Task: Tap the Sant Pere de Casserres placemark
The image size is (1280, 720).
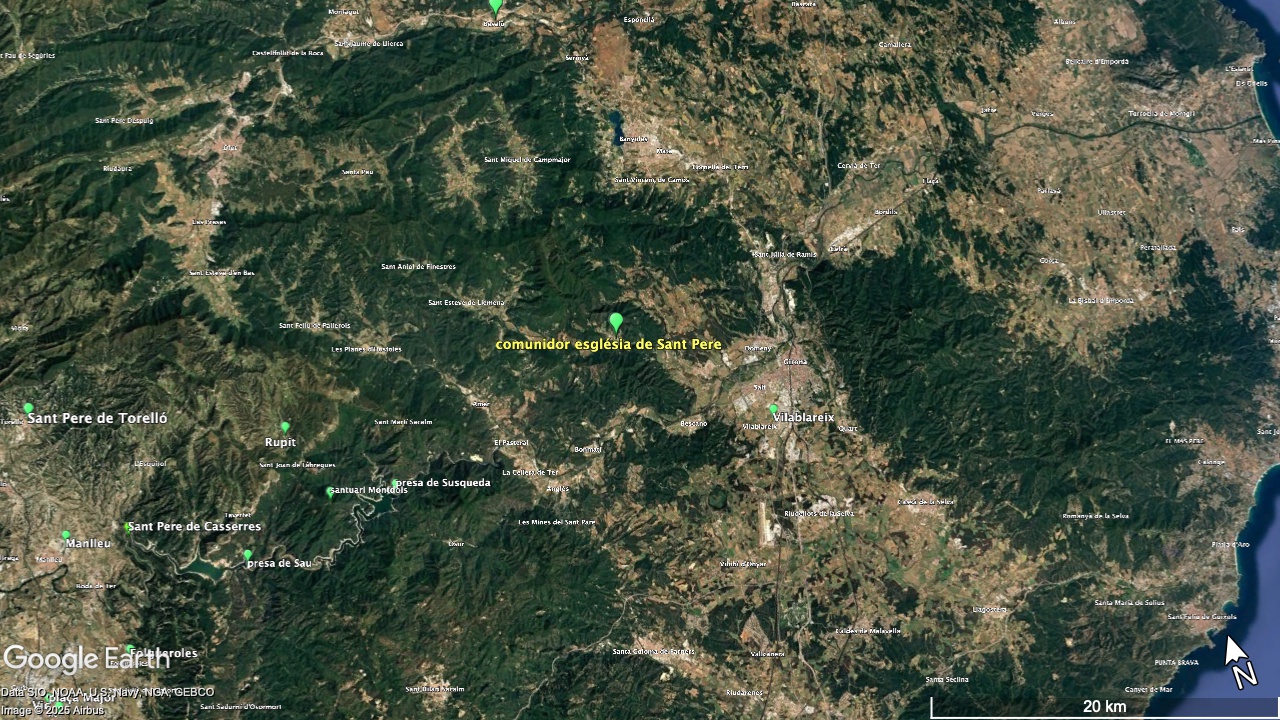Action: (128, 527)
